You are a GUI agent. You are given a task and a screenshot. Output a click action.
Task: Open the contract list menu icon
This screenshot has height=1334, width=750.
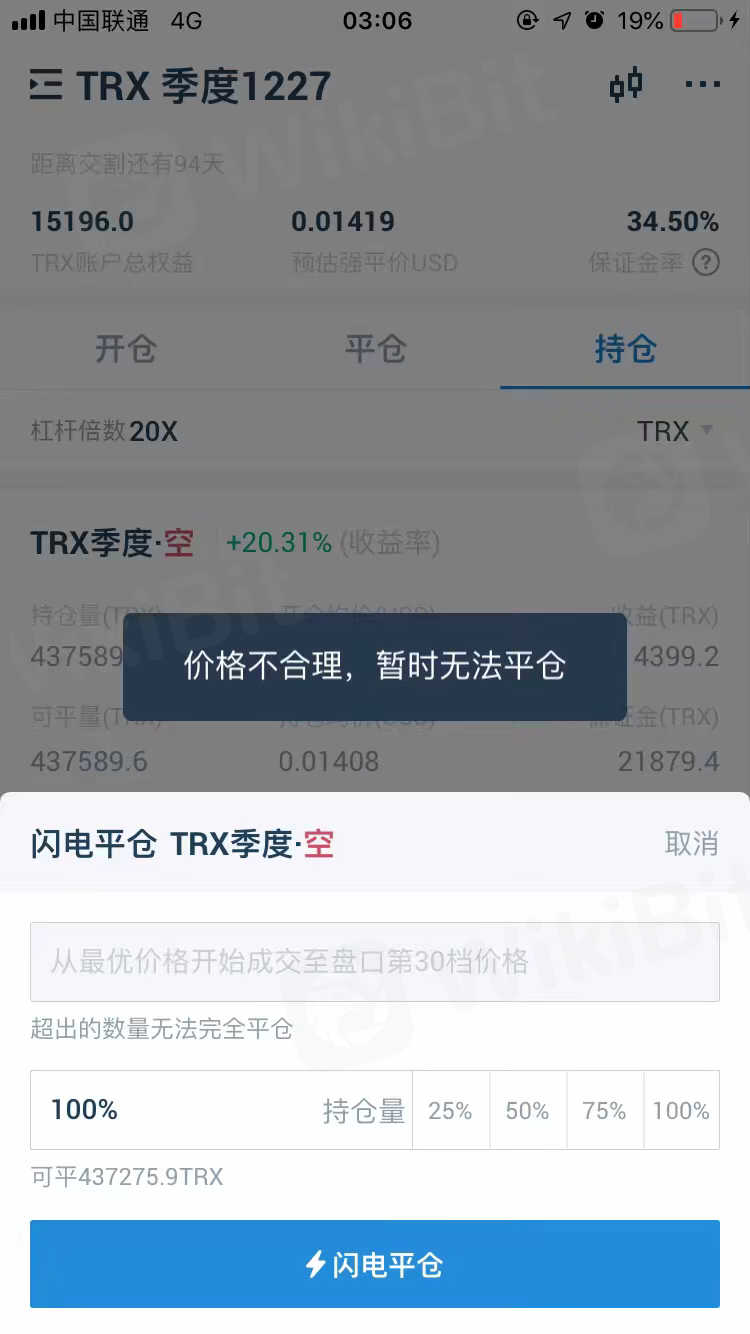46,86
